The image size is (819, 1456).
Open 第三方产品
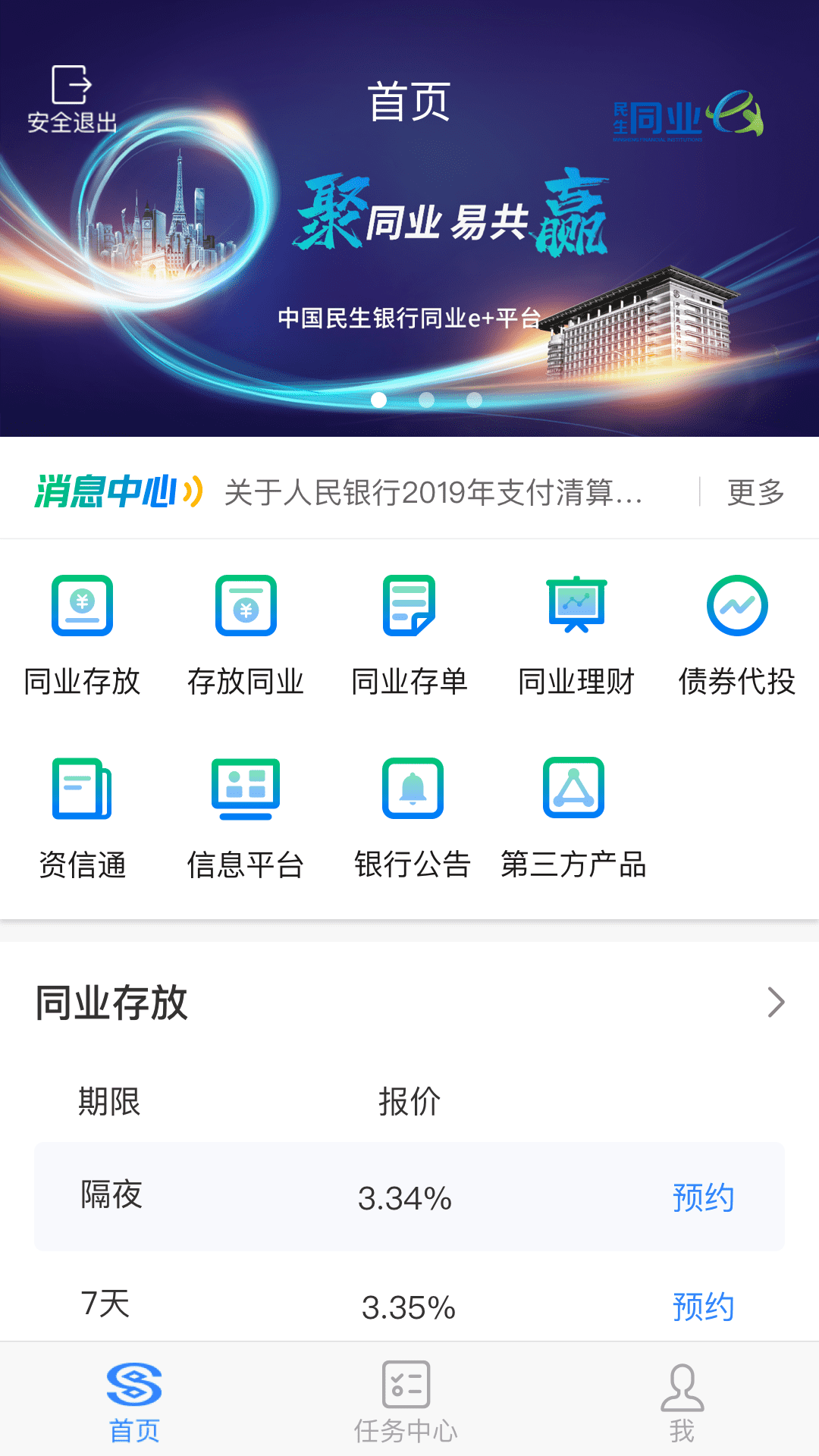point(573,817)
